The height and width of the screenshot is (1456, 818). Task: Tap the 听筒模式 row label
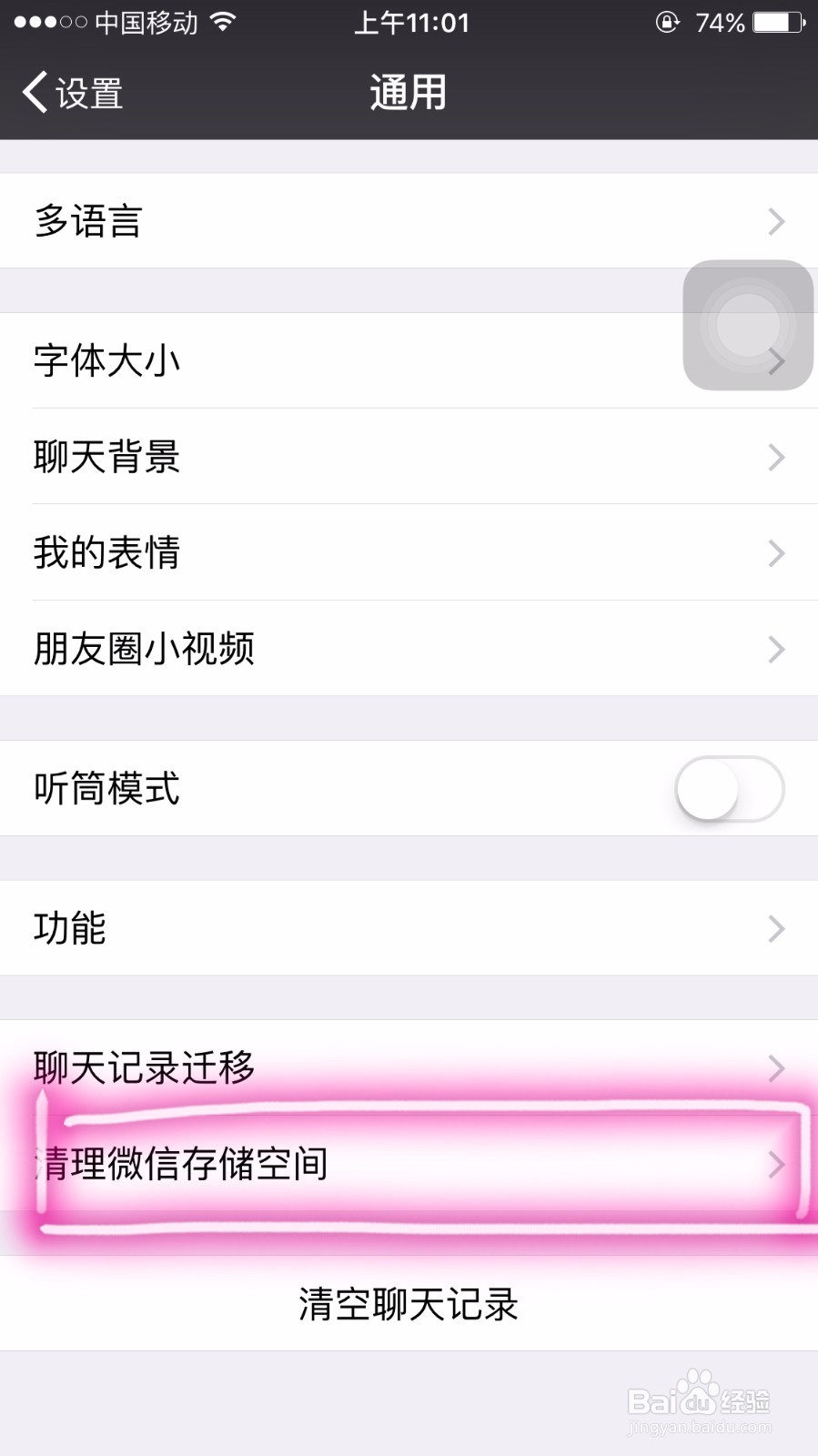tap(107, 789)
